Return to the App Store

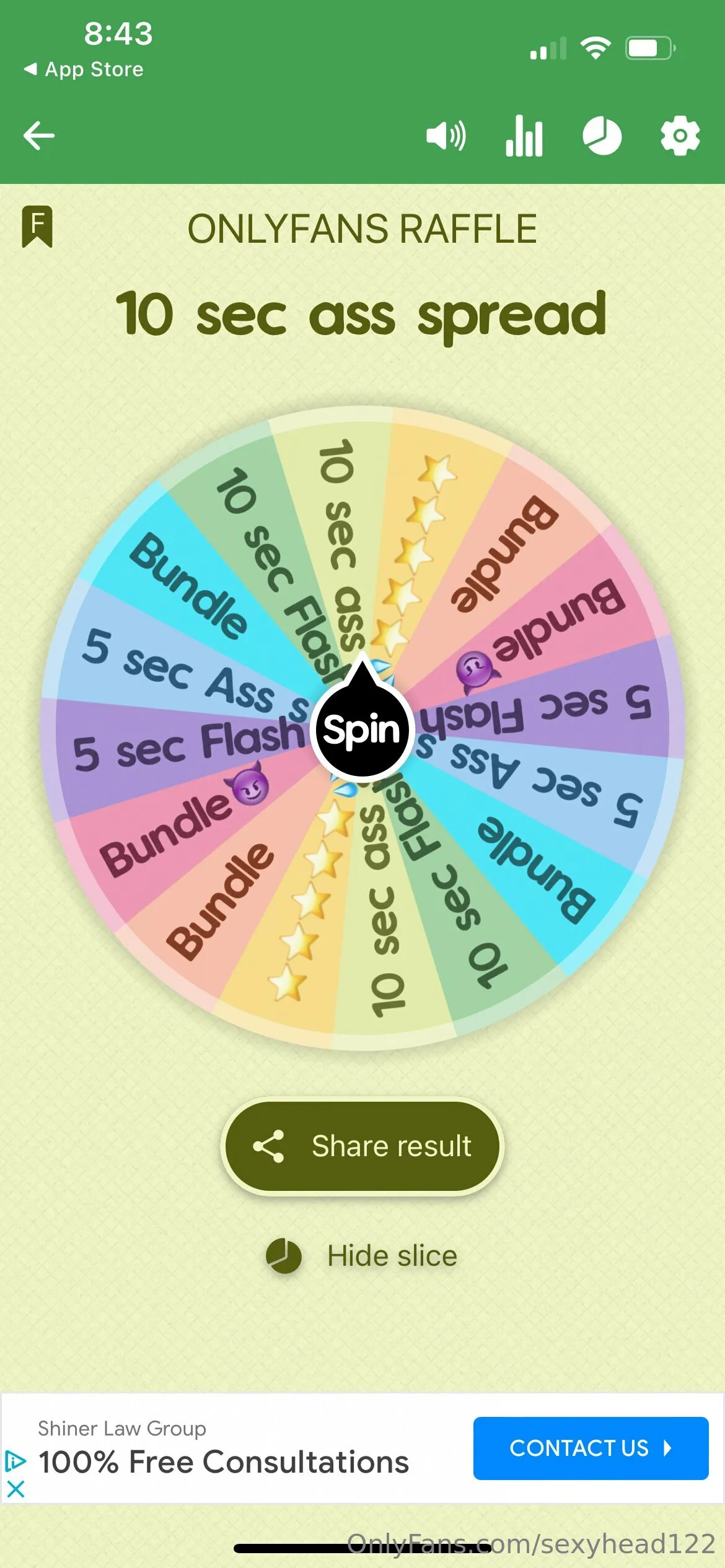tap(84, 69)
